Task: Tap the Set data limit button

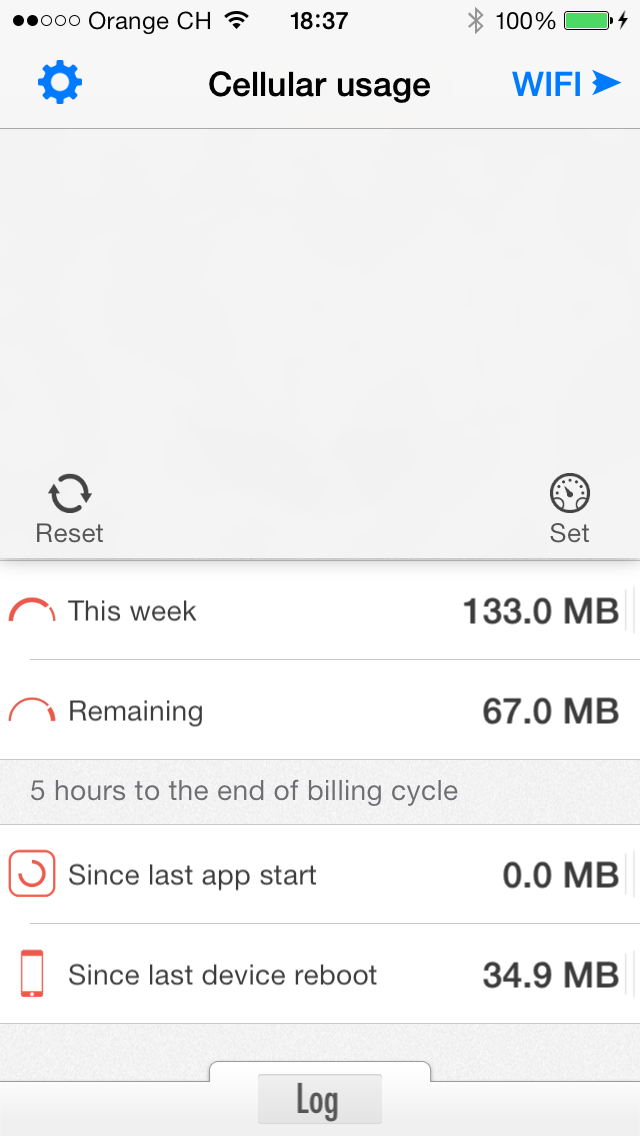Action: 570,509
